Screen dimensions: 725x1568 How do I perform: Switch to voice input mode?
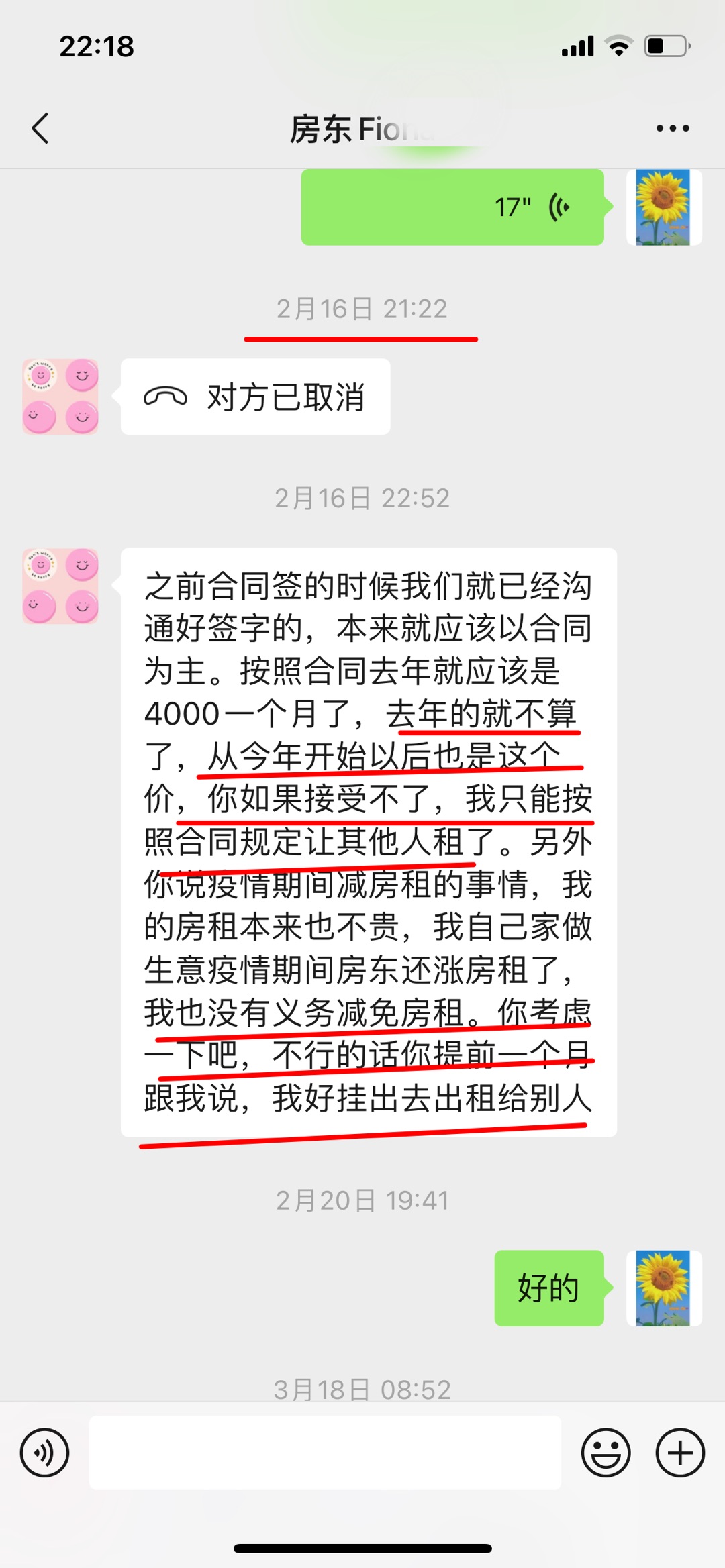click(x=44, y=1453)
